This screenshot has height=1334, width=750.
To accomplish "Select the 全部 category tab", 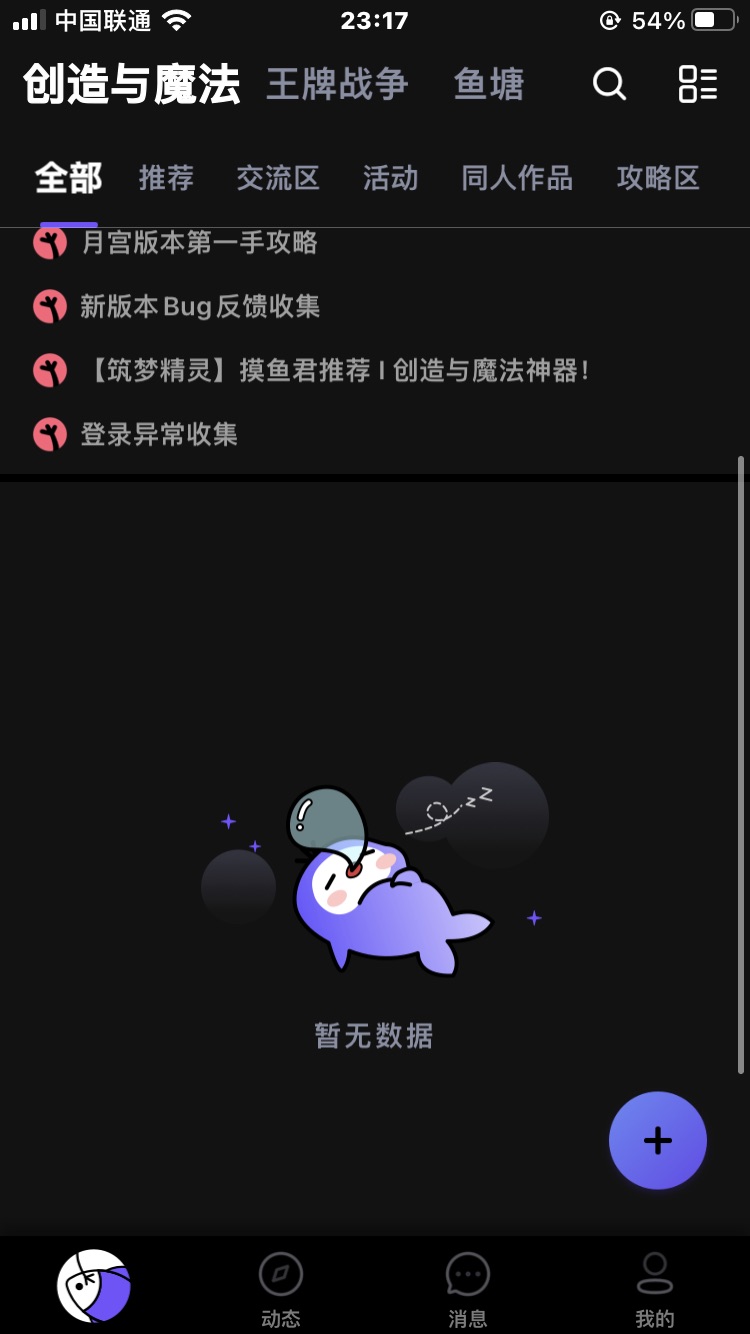I will 68,178.
